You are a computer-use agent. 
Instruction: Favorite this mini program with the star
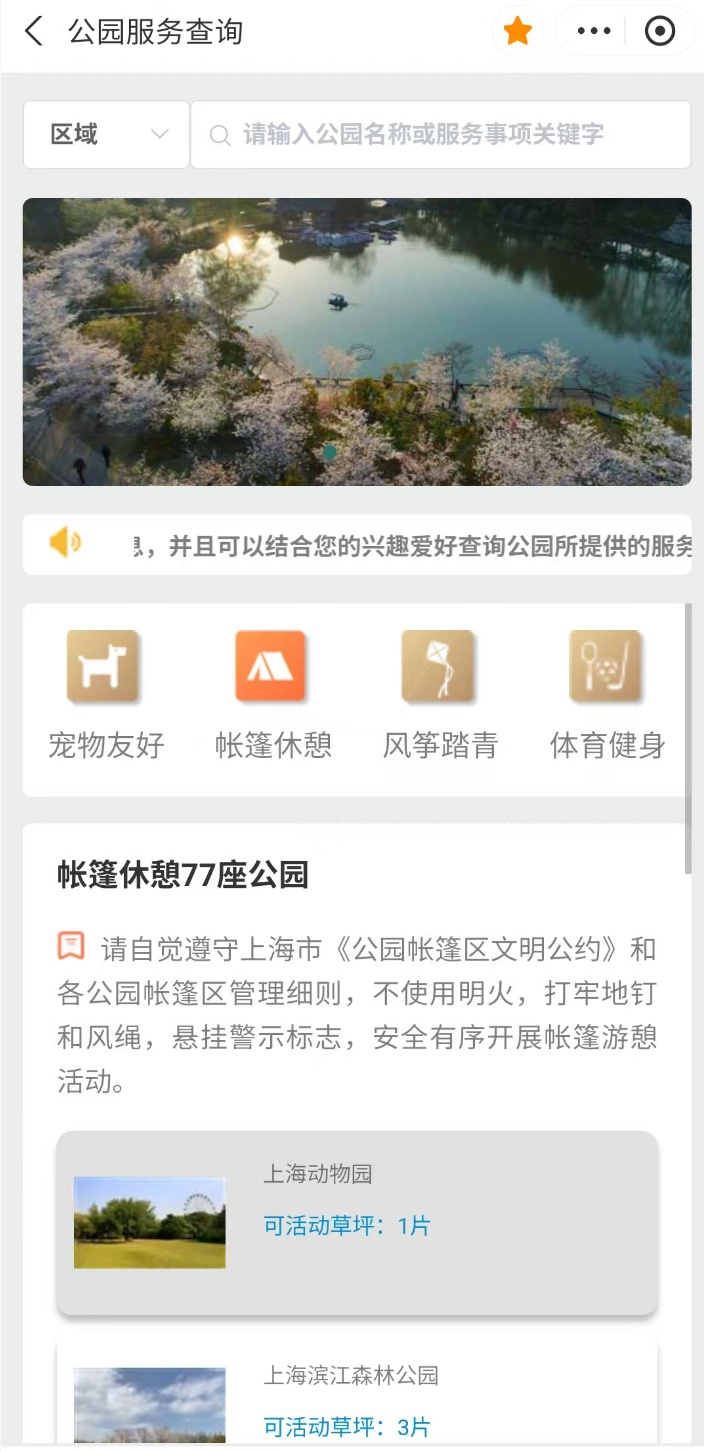(517, 32)
